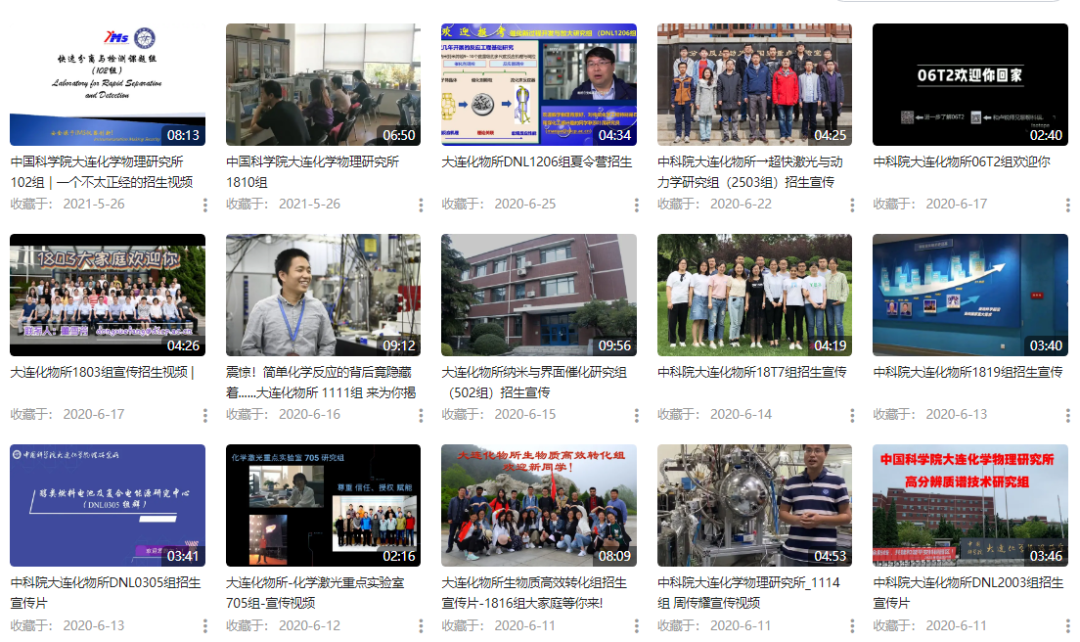Open more options for the 102组 video

point(205,204)
